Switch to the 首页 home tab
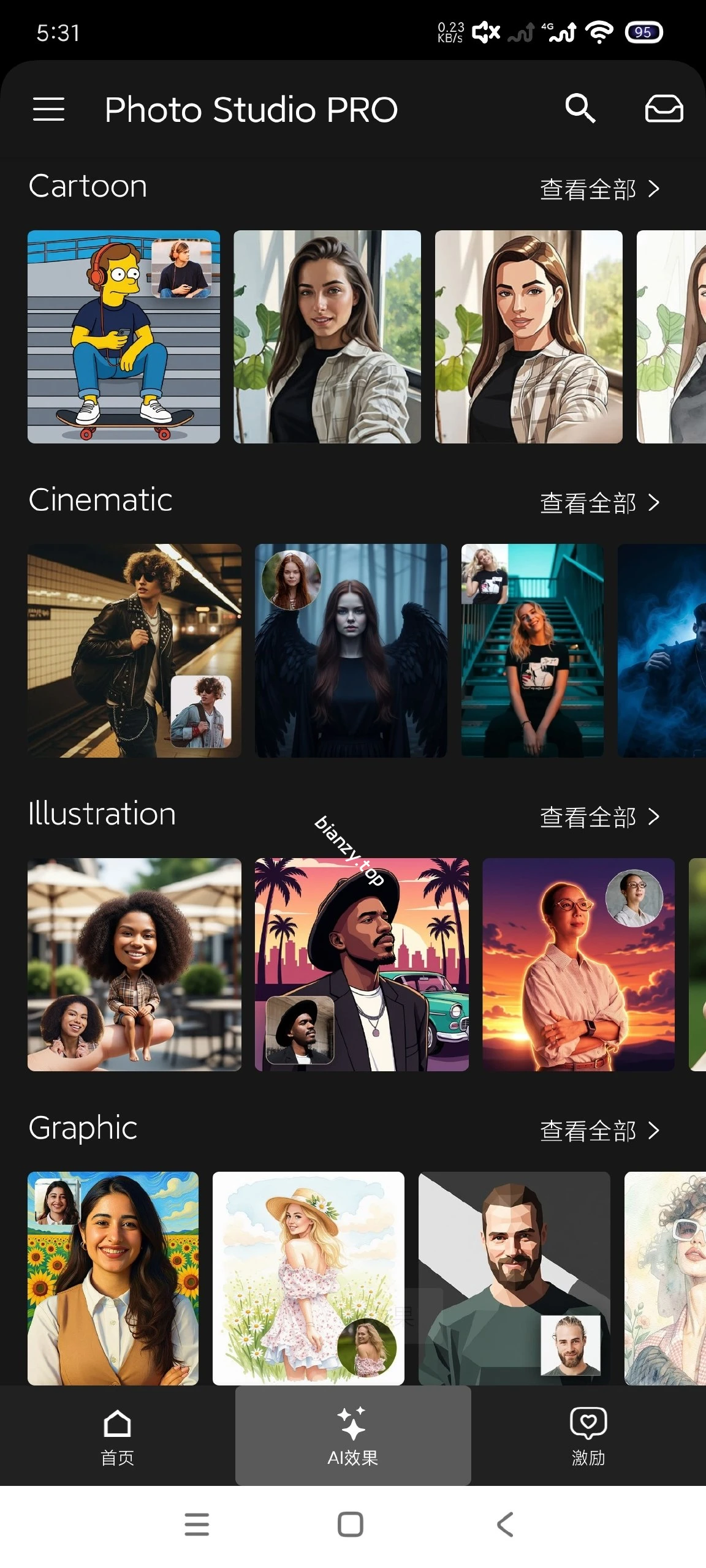This screenshot has width=706, height=1568. coord(117,1436)
